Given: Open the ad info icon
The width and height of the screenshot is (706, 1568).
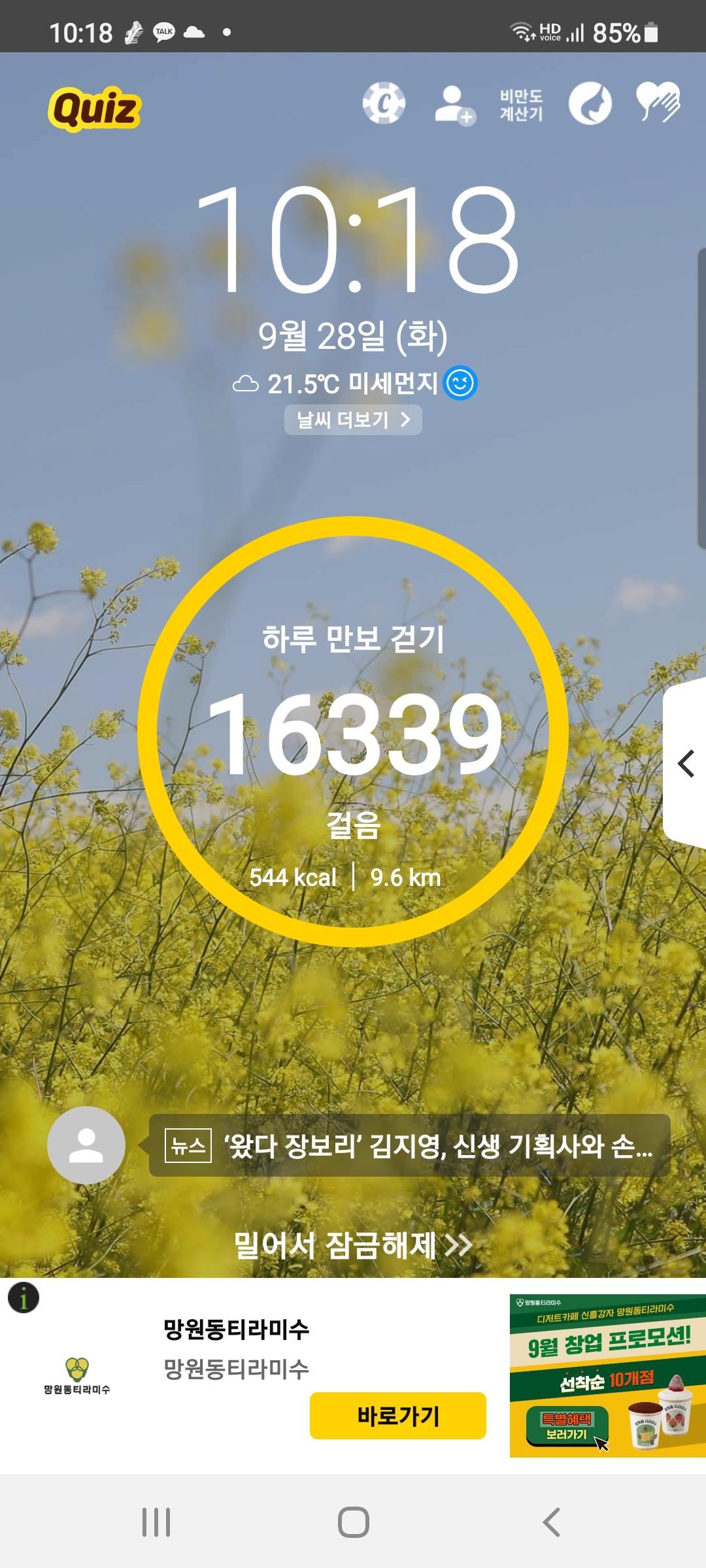Looking at the screenshot, I should pyautogui.click(x=24, y=1298).
